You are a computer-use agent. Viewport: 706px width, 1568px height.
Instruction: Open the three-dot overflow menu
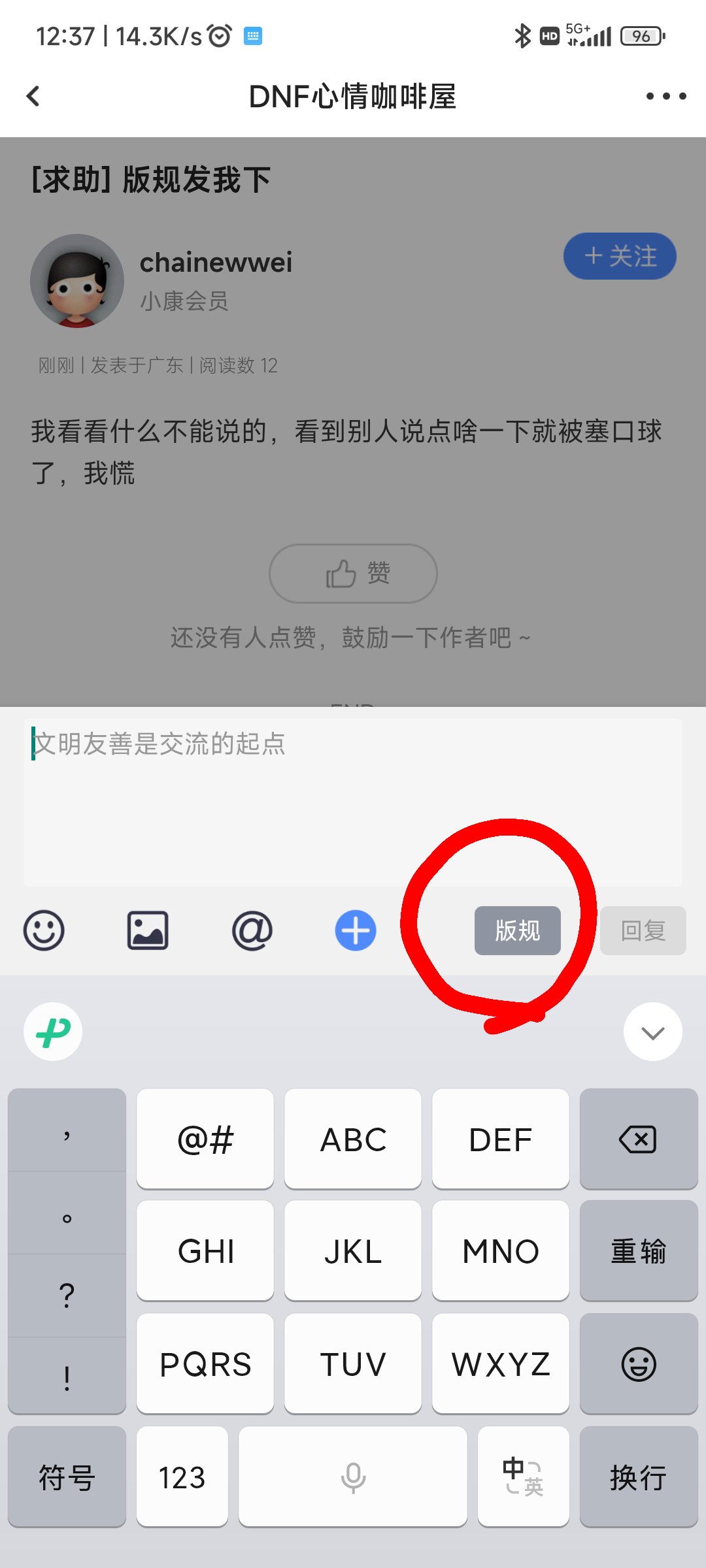tap(665, 96)
